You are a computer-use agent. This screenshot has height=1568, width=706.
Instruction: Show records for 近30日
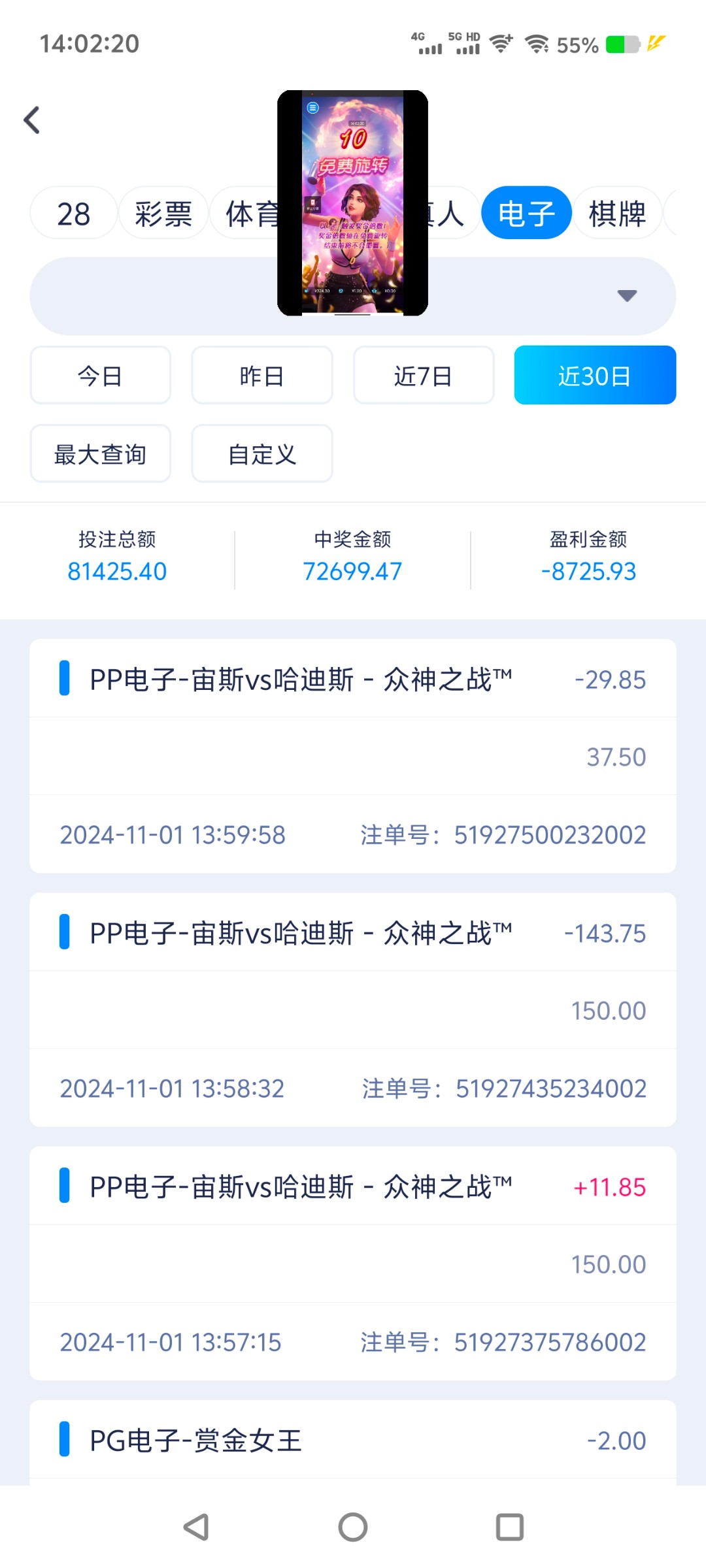click(x=594, y=376)
